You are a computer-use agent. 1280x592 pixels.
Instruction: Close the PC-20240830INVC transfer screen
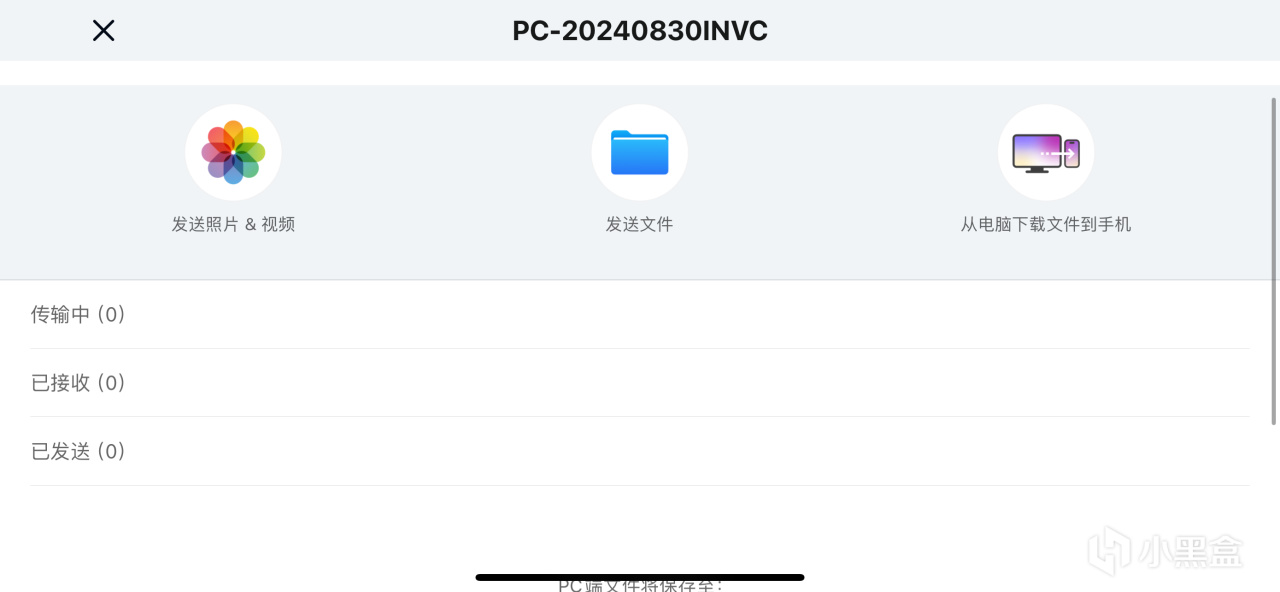[x=103, y=31]
